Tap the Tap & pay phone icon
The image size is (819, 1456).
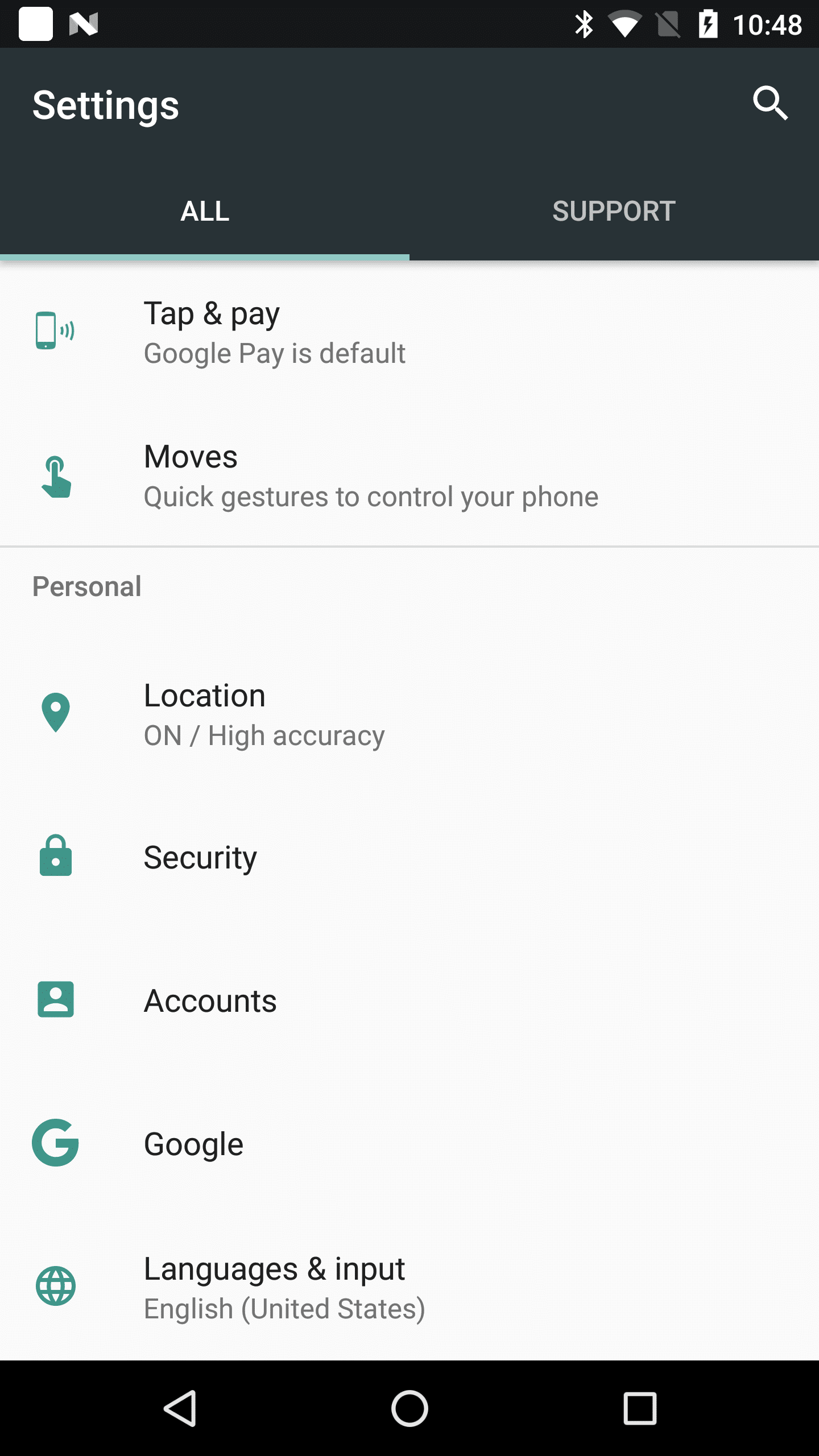[x=55, y=330]
